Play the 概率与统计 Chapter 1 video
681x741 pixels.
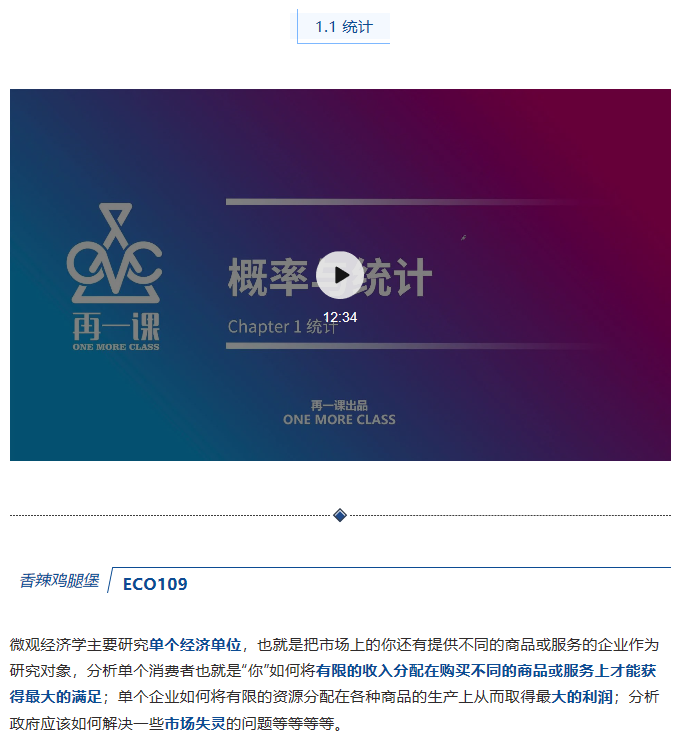[x=340, y=275]
